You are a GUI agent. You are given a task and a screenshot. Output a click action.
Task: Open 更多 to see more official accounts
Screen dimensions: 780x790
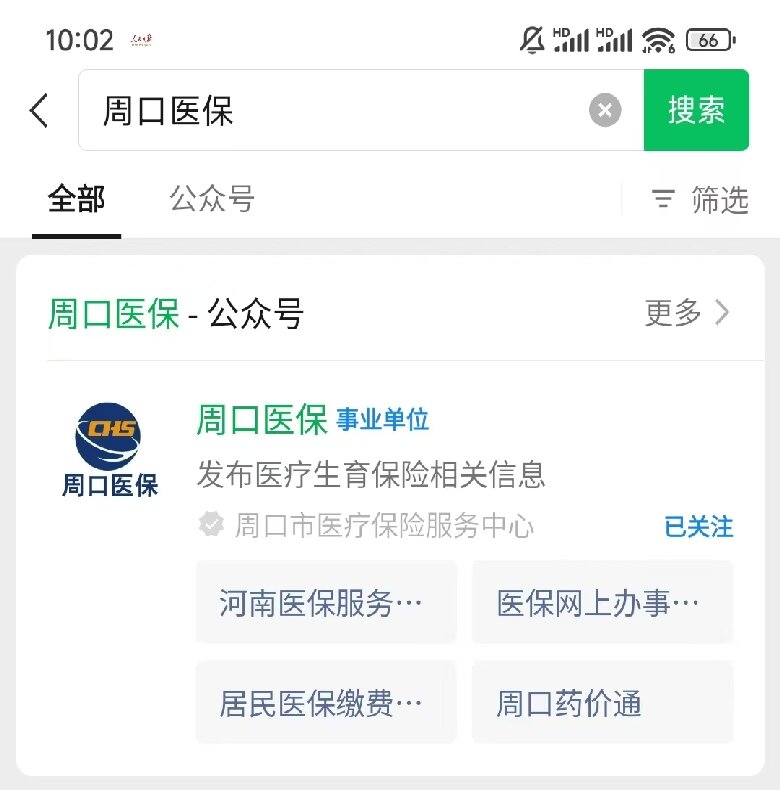click(687, 313)
